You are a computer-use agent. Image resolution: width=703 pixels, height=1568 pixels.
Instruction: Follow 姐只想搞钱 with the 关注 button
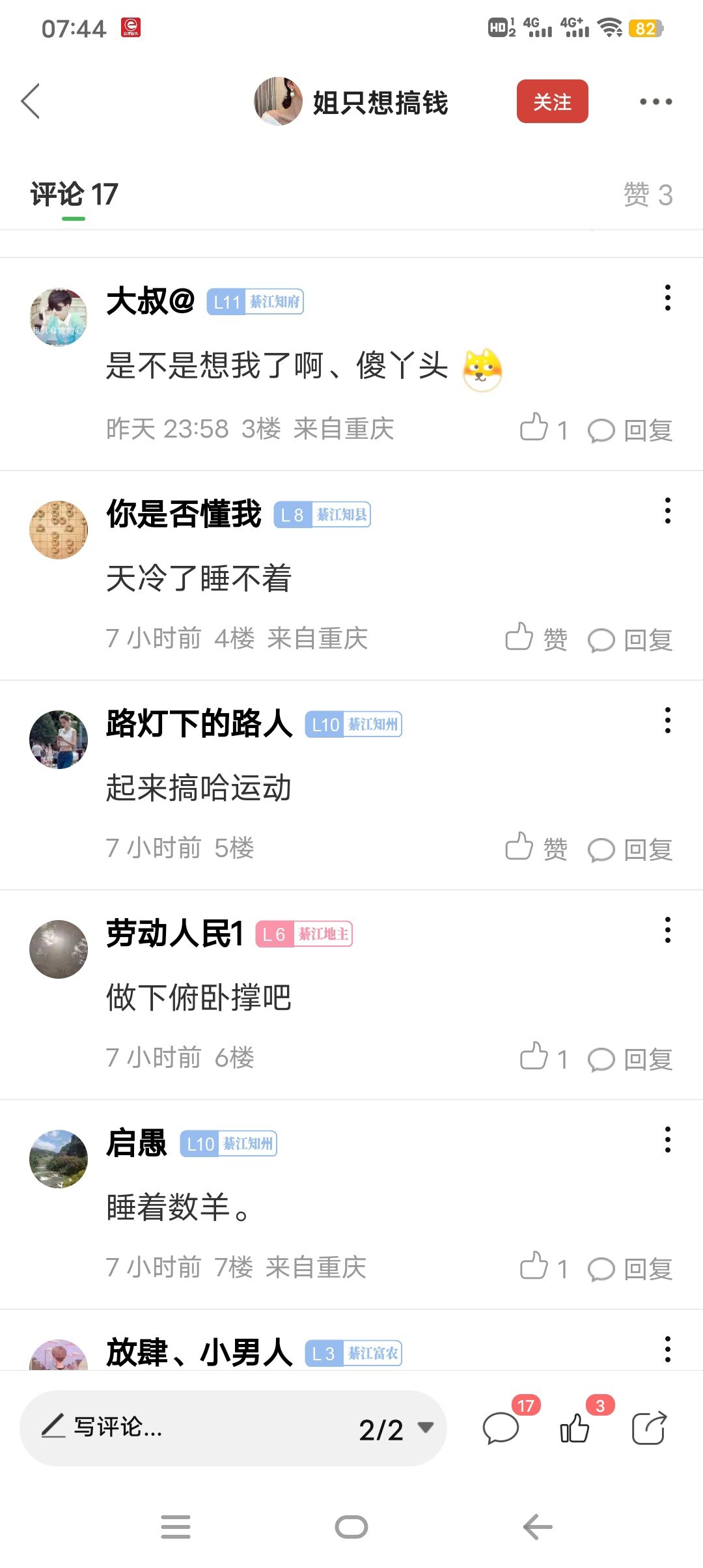[x=552, y=102]
